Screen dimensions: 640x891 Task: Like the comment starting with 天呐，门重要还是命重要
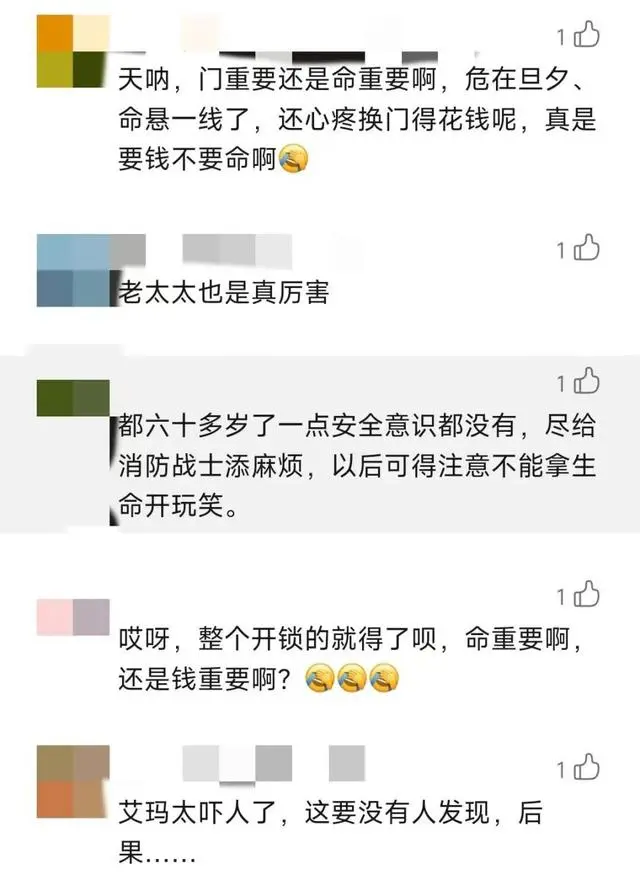click(x=587, y=37)
